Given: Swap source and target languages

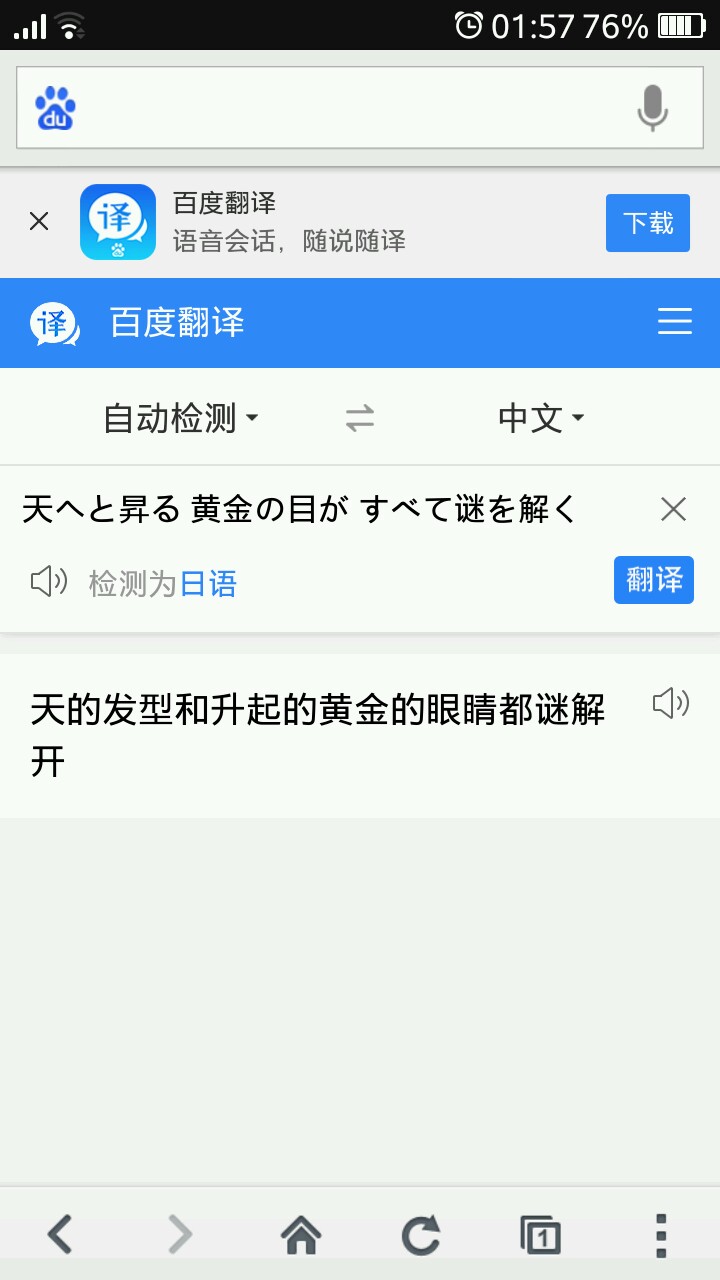Looking at the screenshot, I should click(360, 418).
